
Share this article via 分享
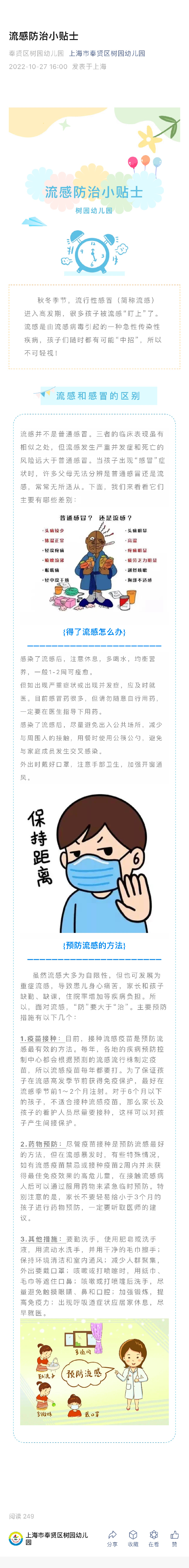tap(112, 1537)
